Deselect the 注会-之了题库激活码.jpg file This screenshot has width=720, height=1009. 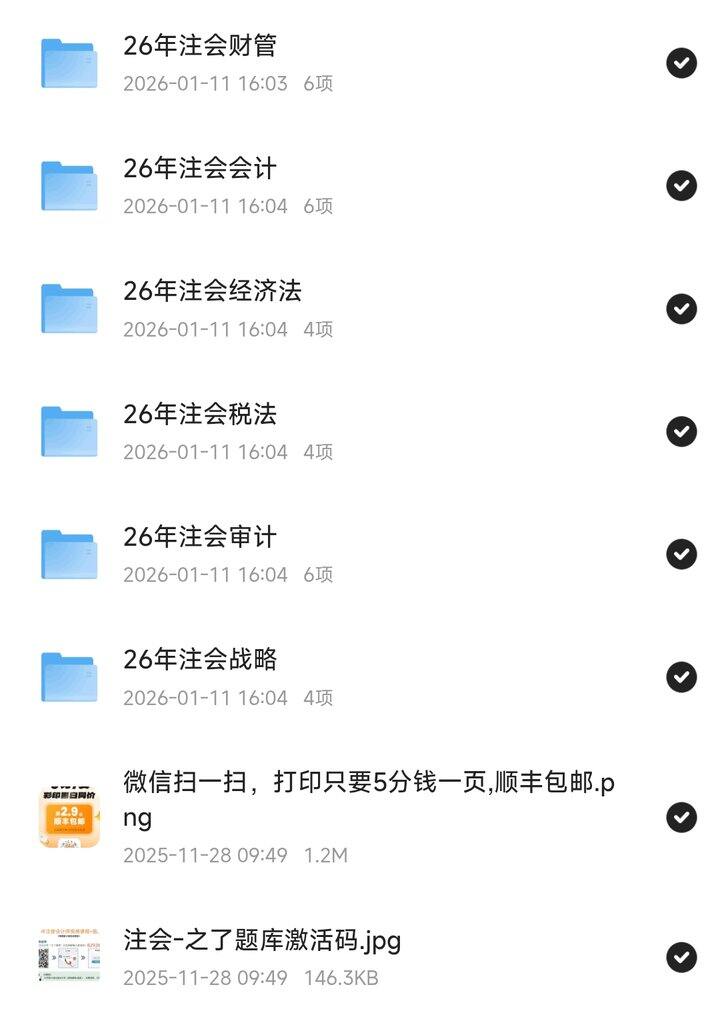coord(681,957)
